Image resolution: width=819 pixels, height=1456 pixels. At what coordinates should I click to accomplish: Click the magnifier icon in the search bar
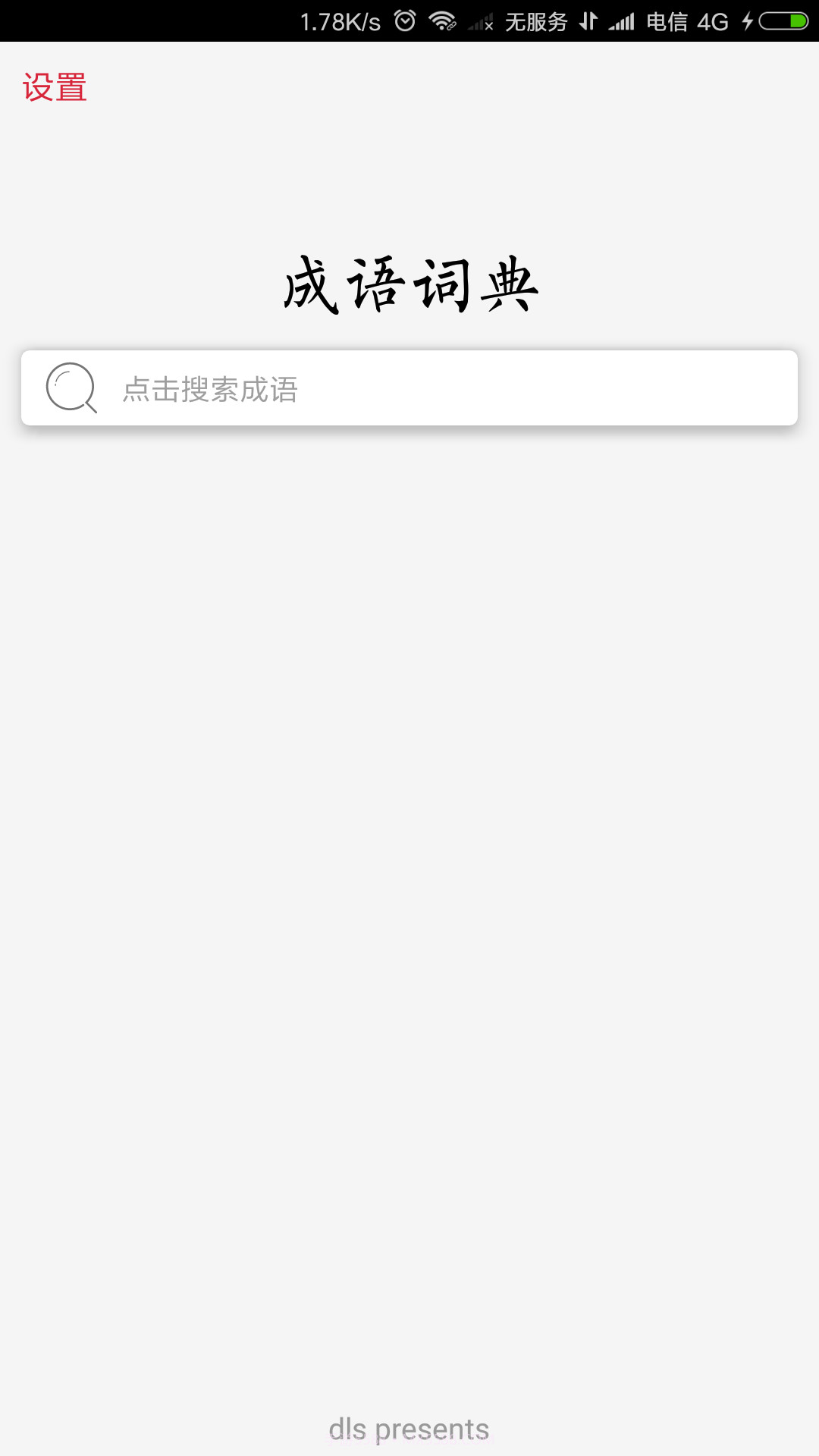(72, 388)
